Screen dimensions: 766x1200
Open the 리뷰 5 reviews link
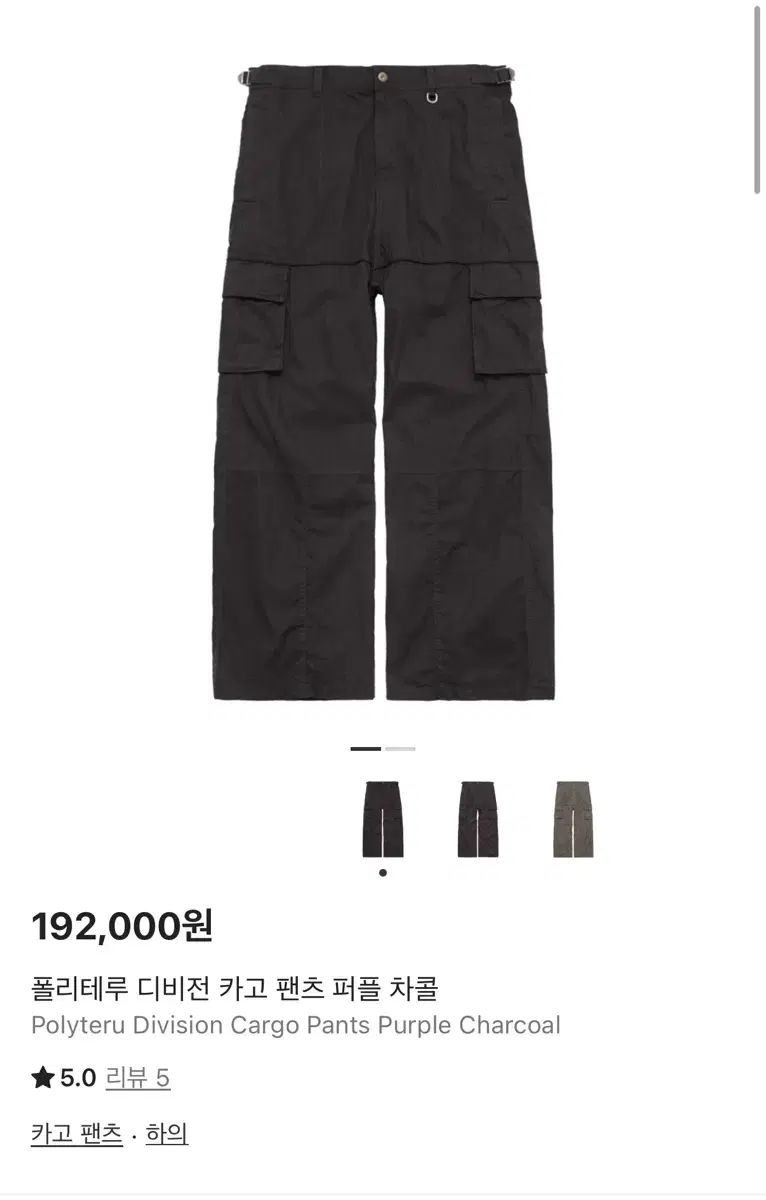pyautogui.click(x=137, y=1077)
